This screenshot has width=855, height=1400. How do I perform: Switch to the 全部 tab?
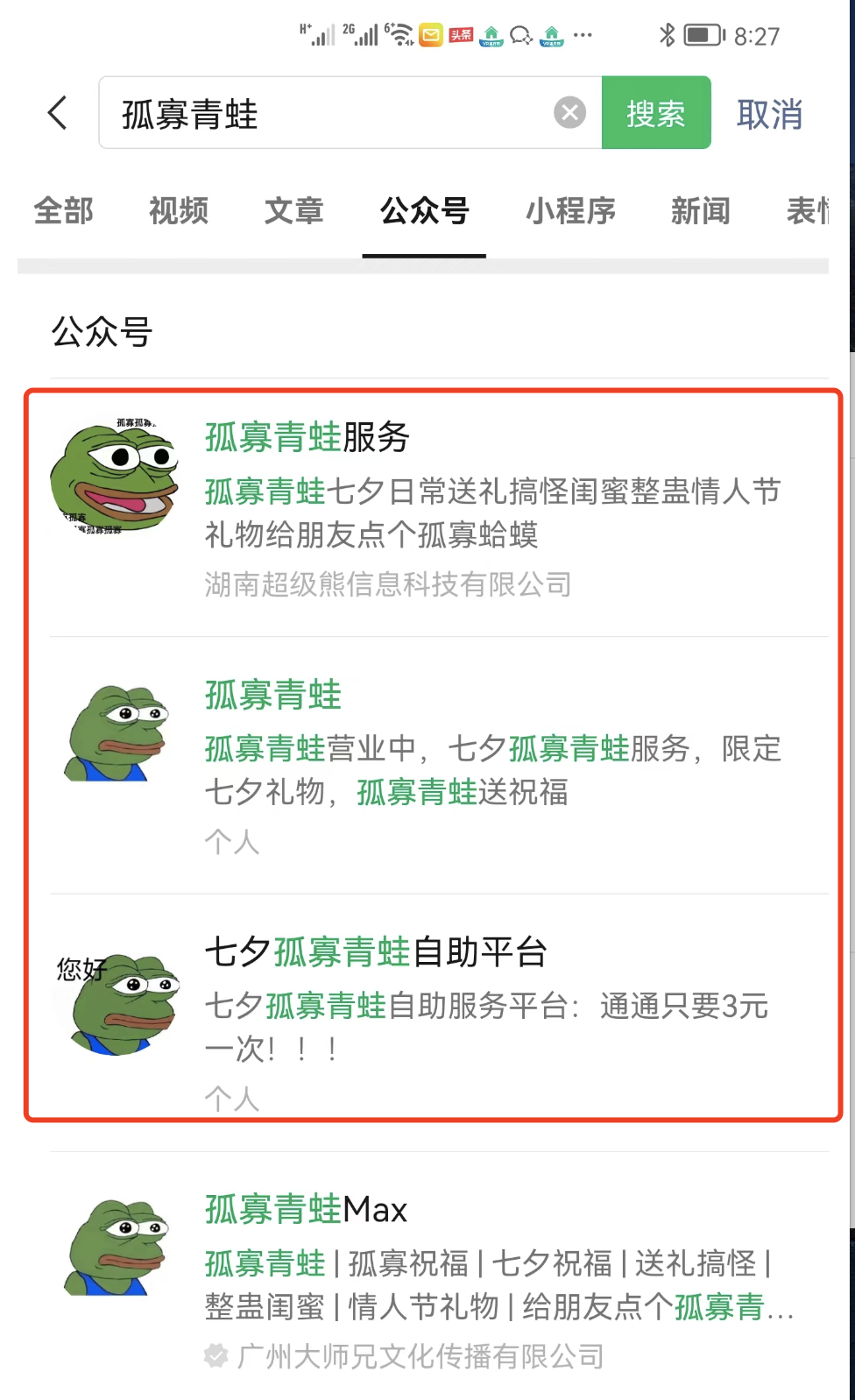64,211
